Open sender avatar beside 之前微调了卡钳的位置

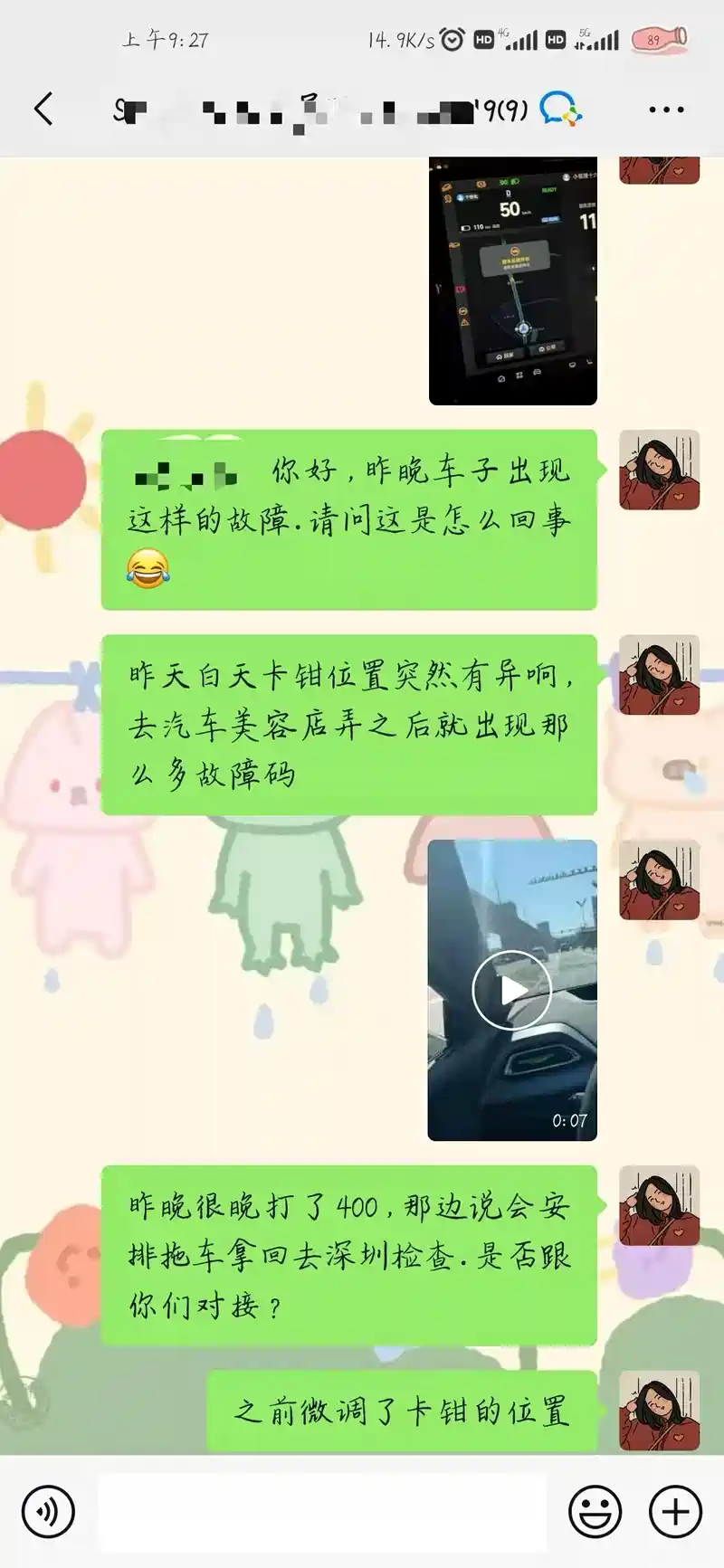tap(659, 1410)
